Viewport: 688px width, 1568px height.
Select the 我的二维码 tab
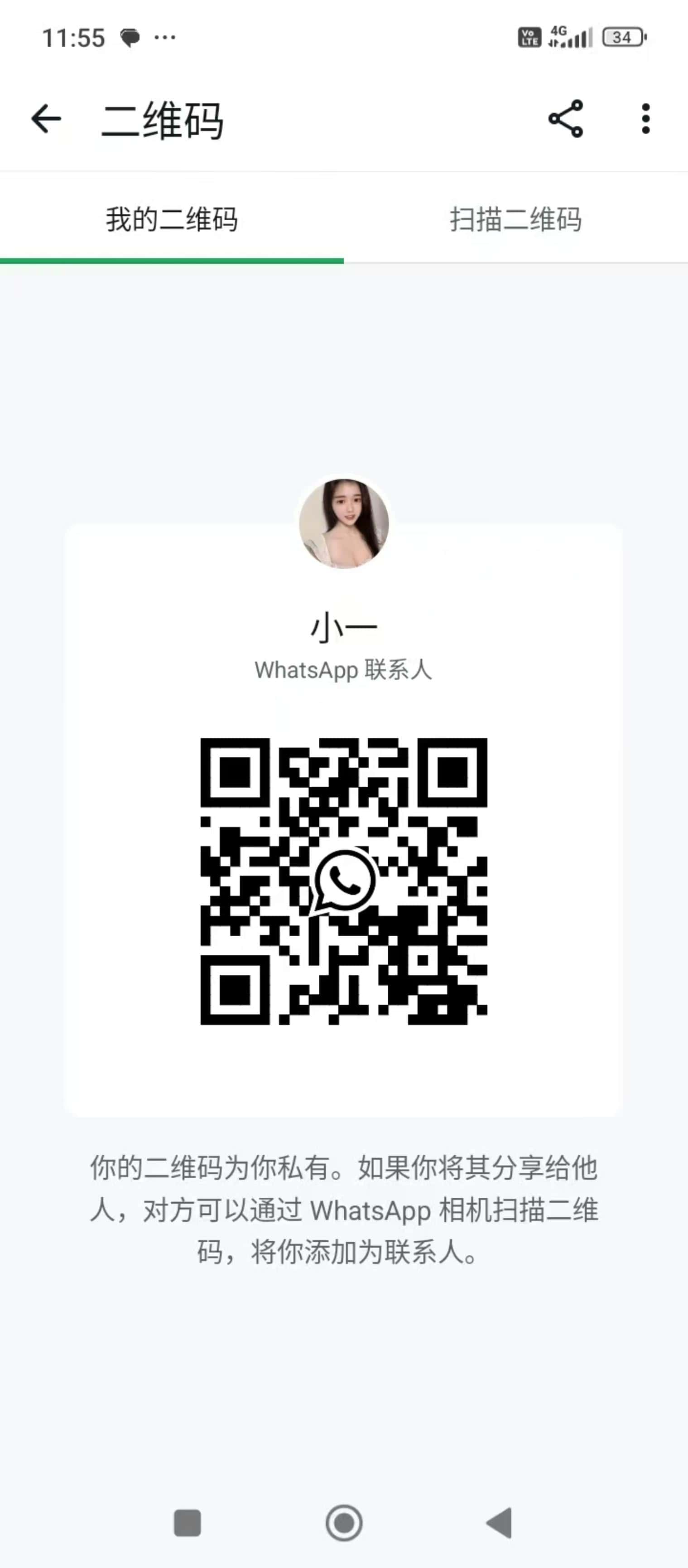tap(172, 219)
